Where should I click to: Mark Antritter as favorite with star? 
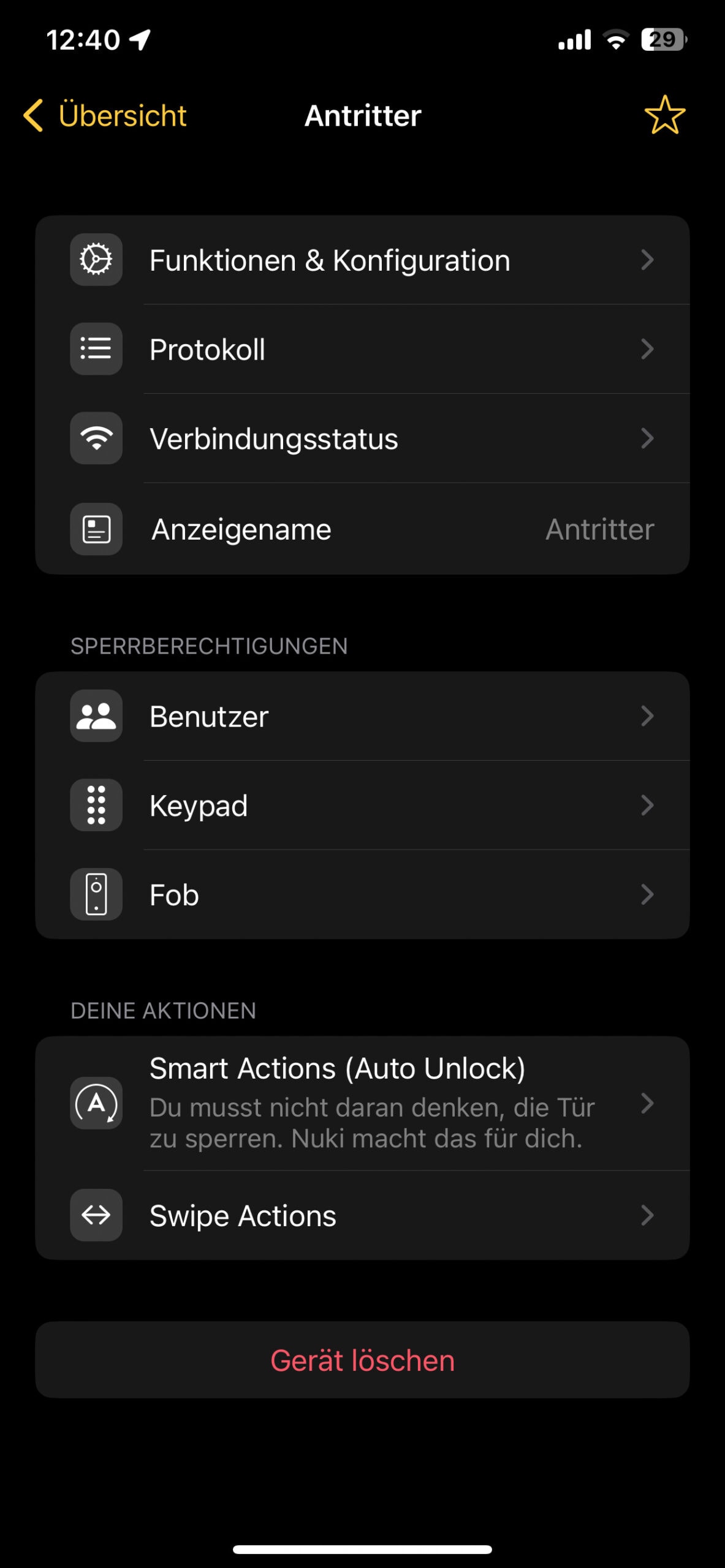(x=664, y=115)
